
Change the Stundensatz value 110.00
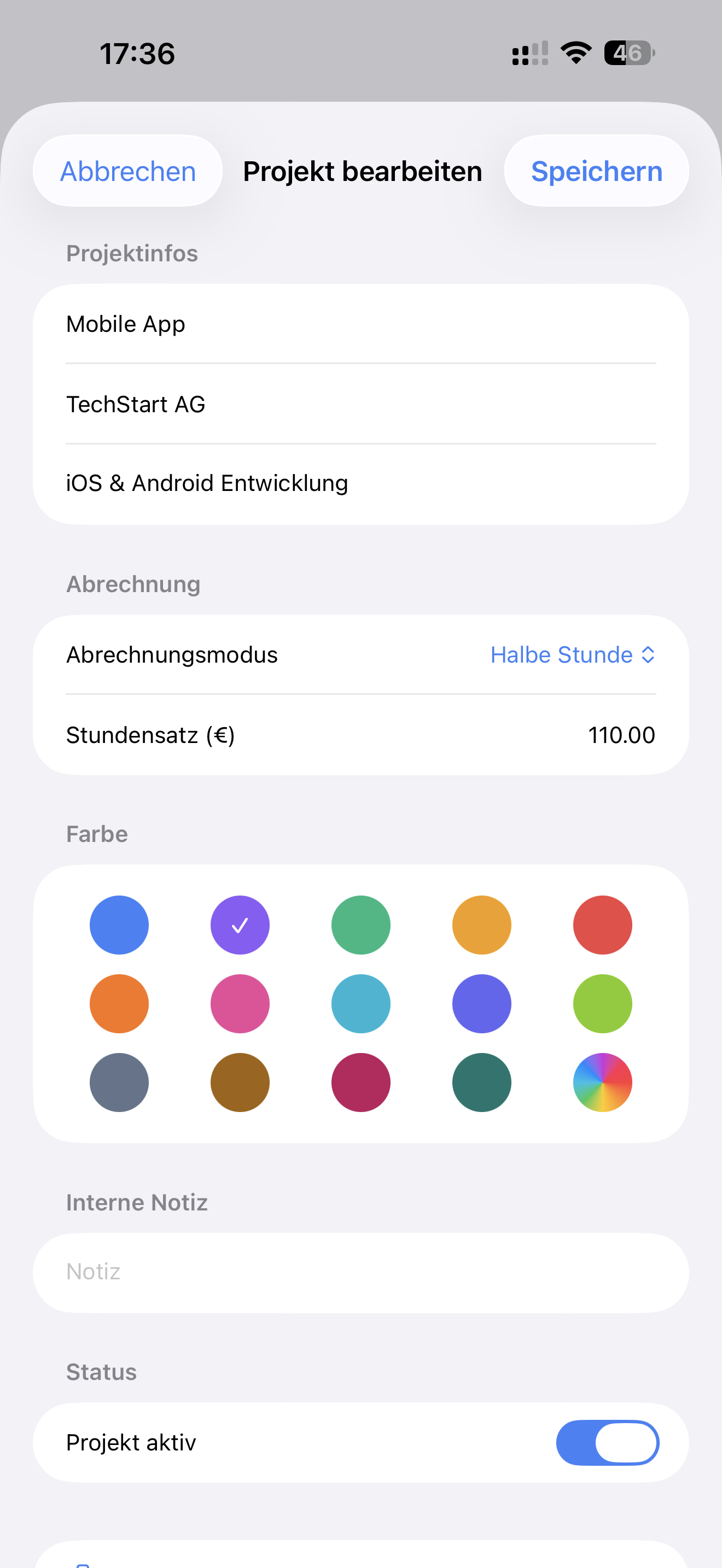coord(622,735)
